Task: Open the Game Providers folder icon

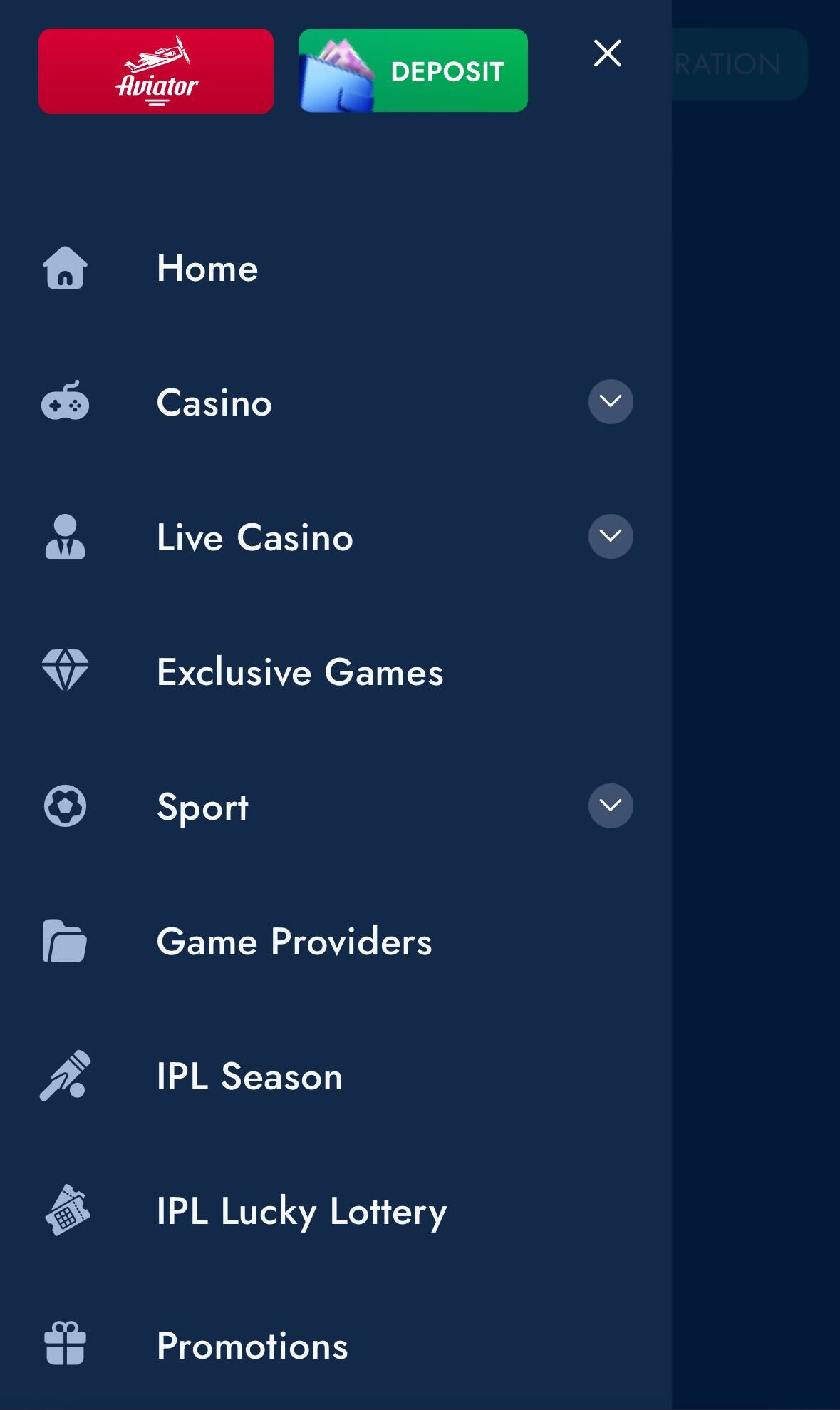Action: 66,941
